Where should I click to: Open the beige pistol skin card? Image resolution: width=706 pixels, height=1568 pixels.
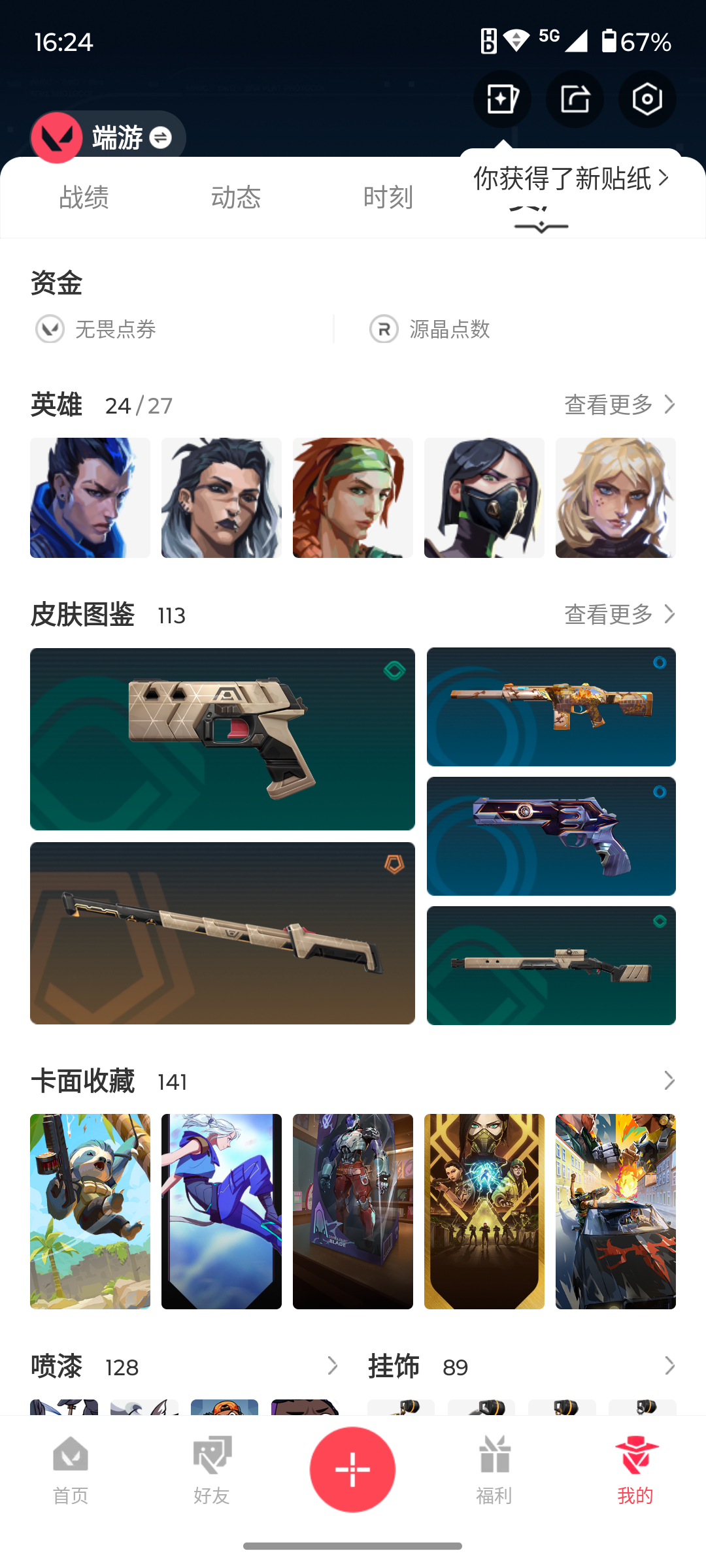[x=222, y=739]
